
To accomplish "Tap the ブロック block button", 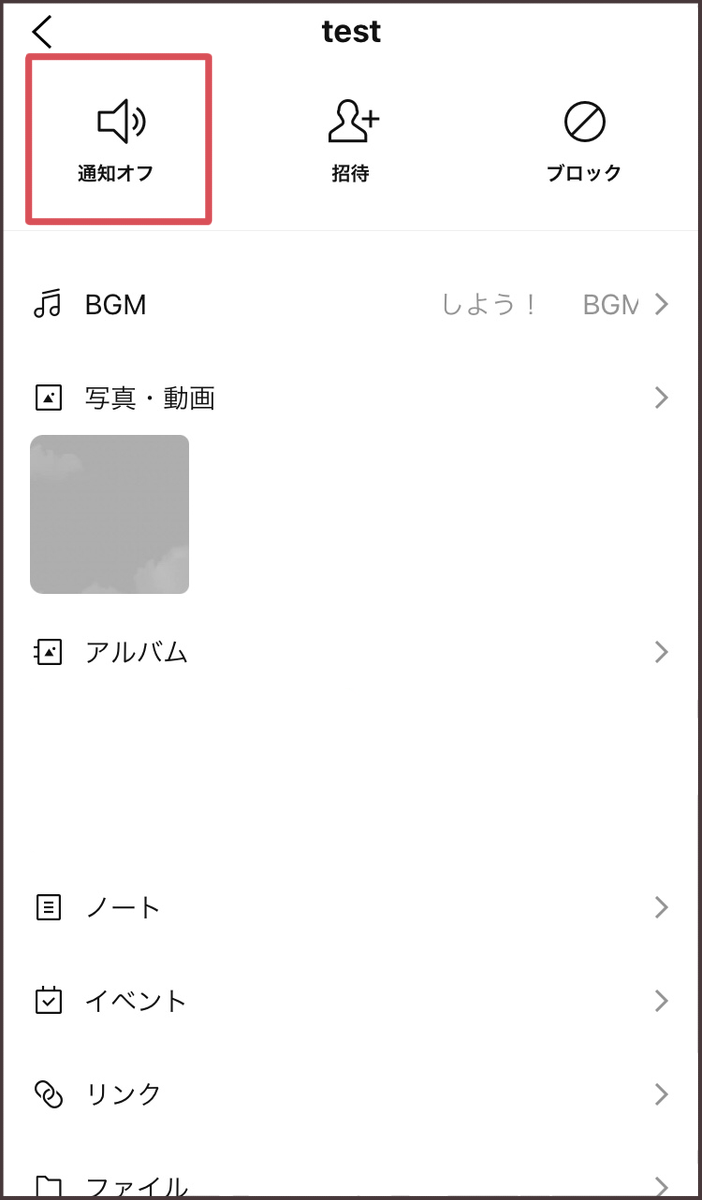I will coord(584,140).
